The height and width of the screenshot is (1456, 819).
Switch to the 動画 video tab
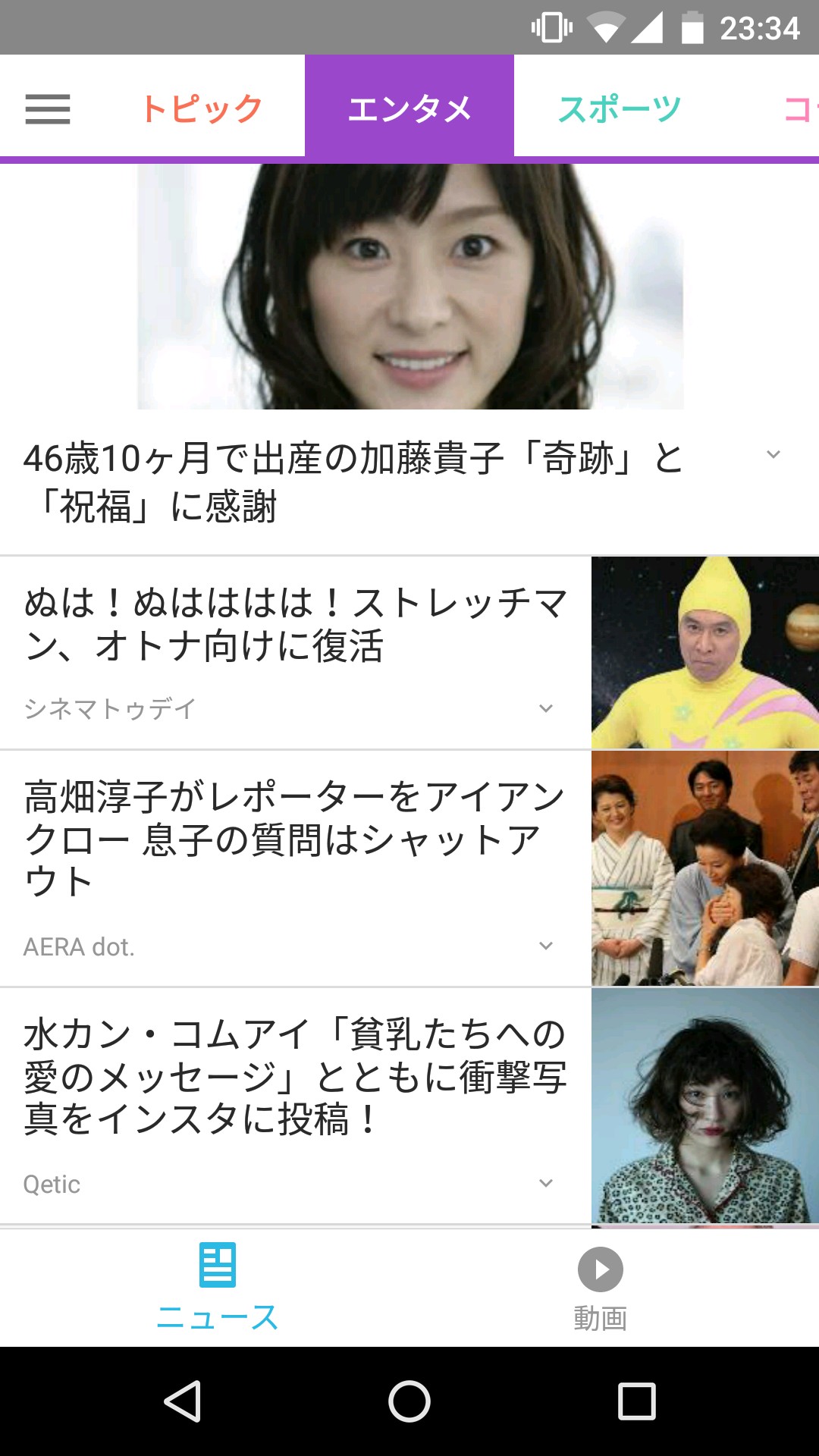pos(600,1288)
